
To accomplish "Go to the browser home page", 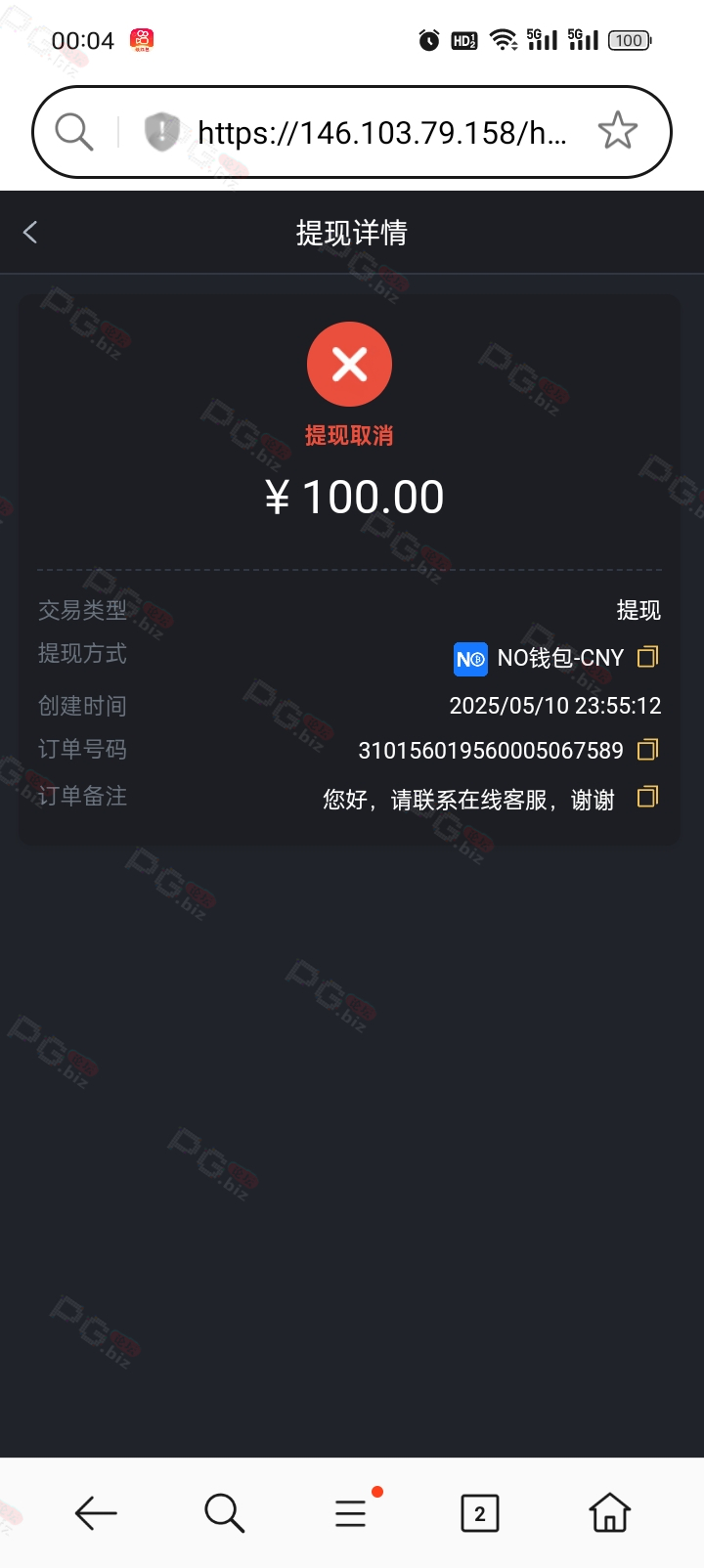I will click(x=609, y=1512).
